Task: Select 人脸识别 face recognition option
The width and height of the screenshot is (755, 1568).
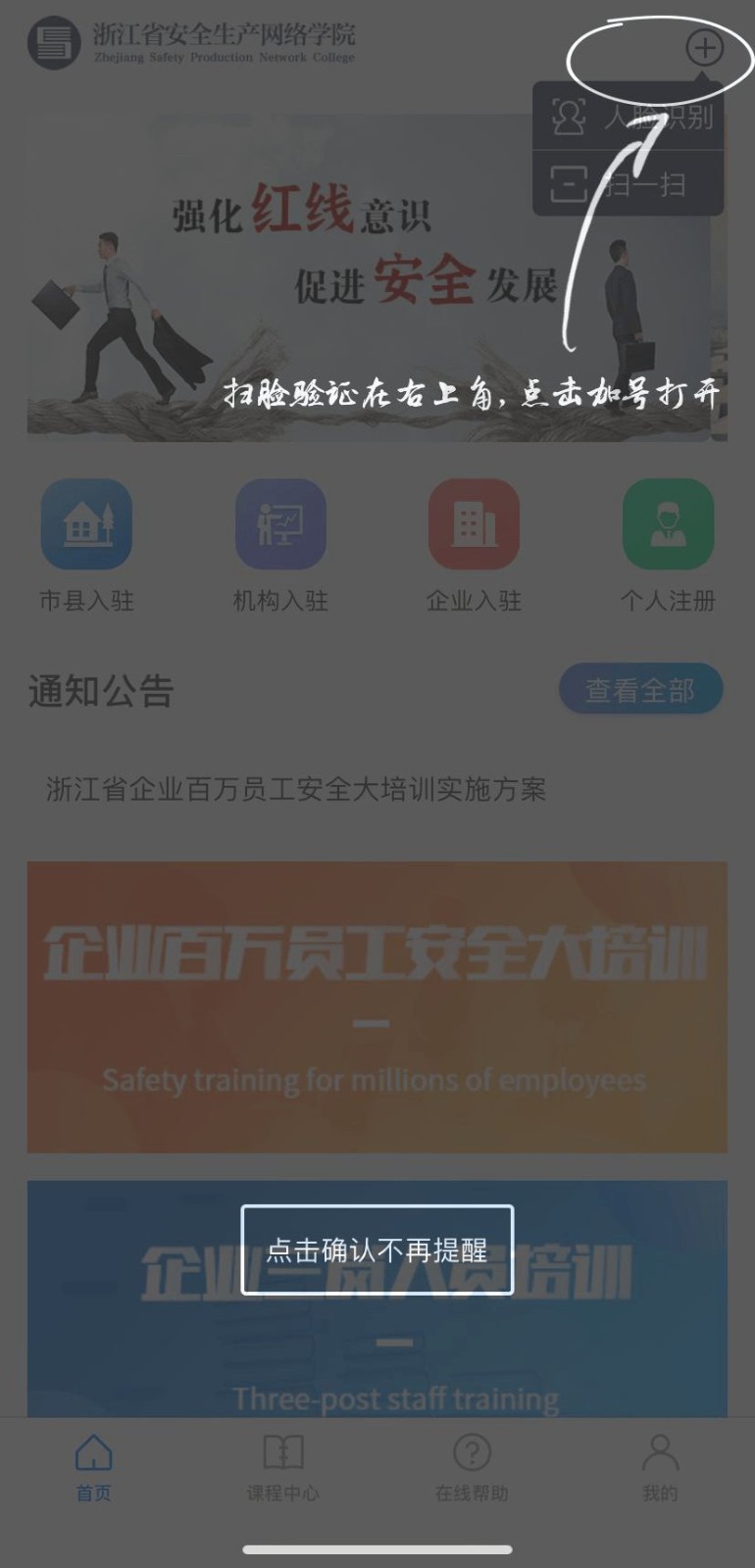Action: (x=629, y=117)
